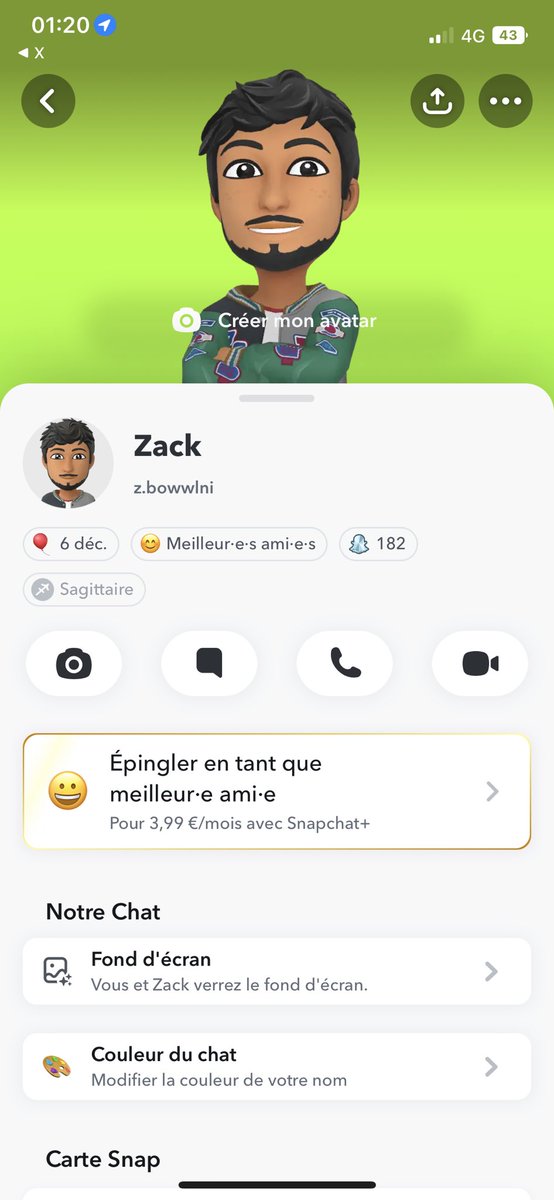Send a Snap with the camera button
The width and height of the screenshot is (554, 1200).
point(73,663)
